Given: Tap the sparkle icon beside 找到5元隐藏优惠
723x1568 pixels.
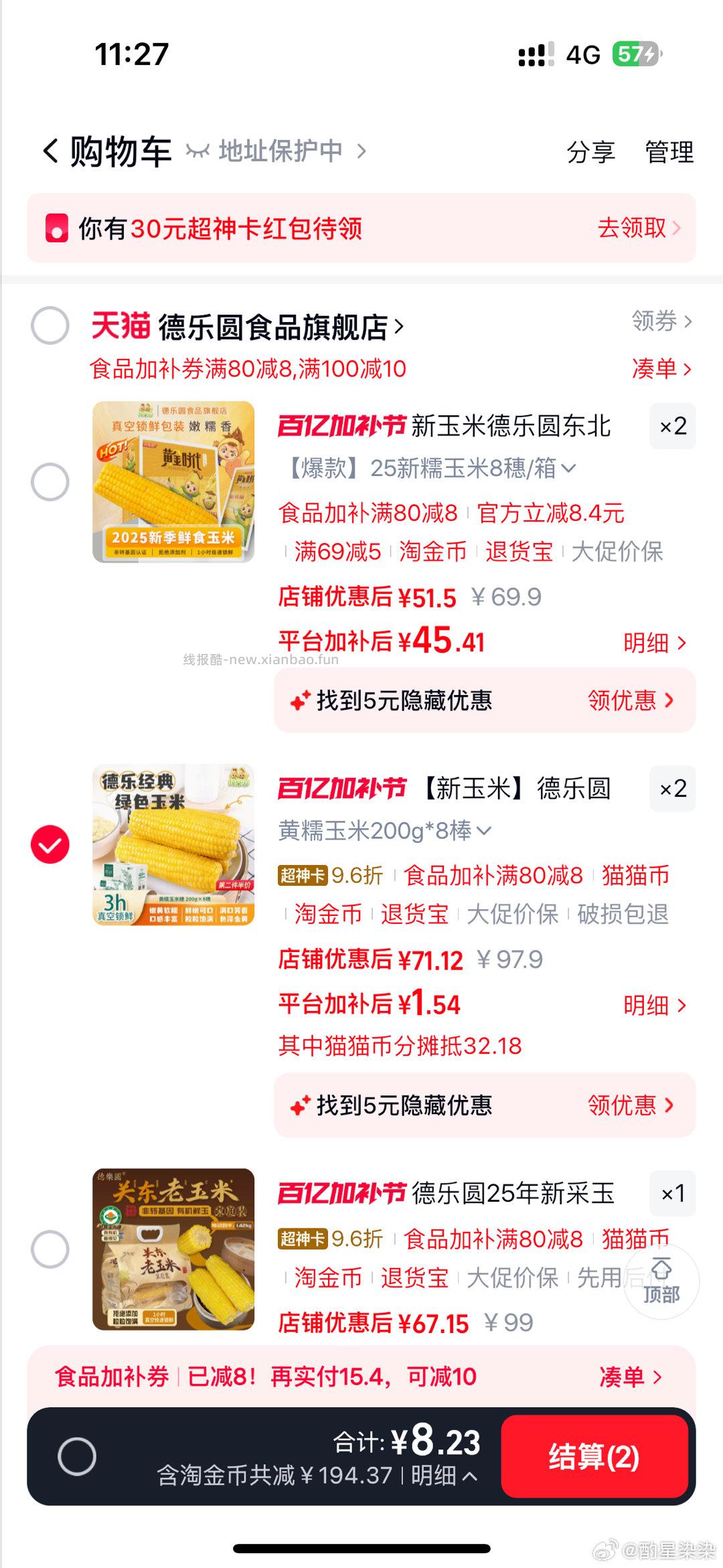Looking at the screenshot, I should point(299,700).
